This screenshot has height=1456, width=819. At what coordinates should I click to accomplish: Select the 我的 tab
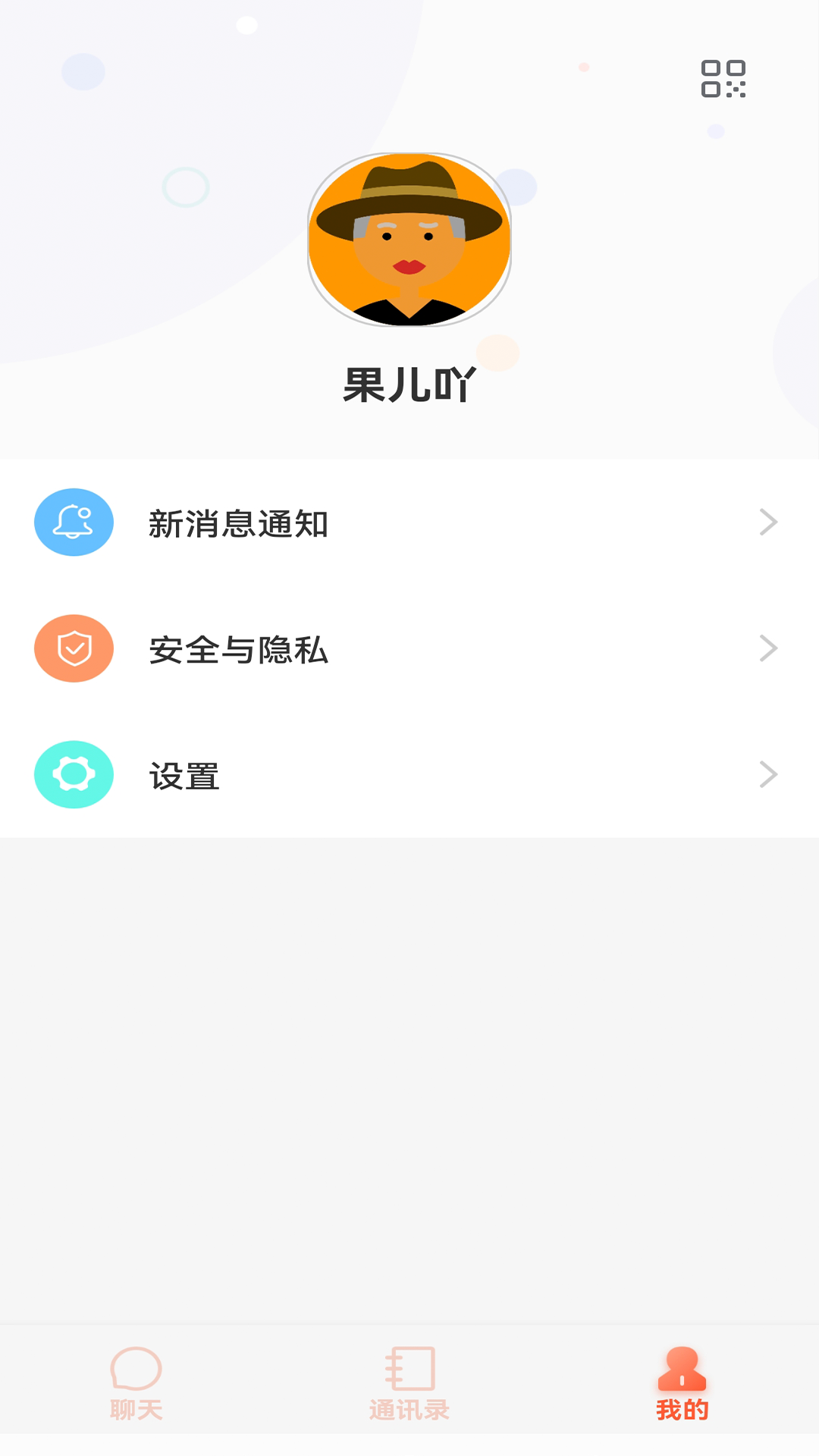point(682,1383)
